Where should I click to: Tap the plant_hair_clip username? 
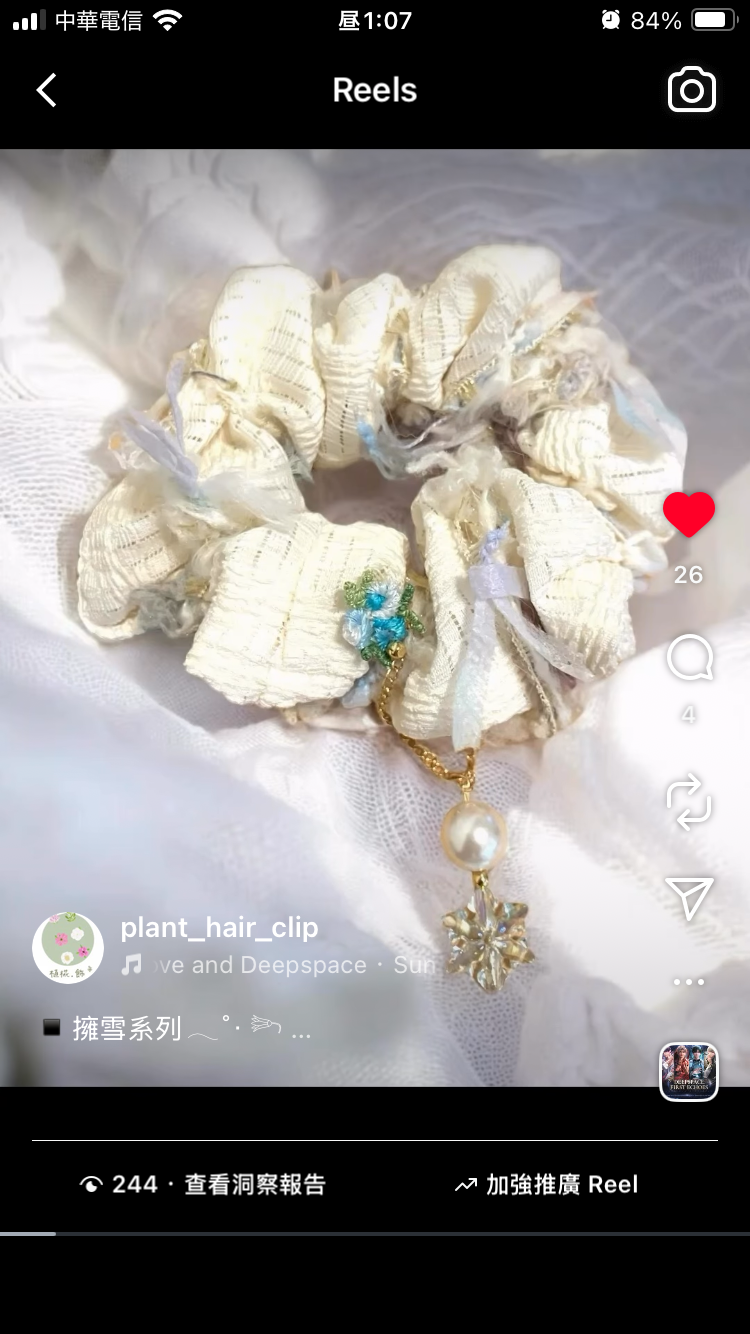click(219, 928)
